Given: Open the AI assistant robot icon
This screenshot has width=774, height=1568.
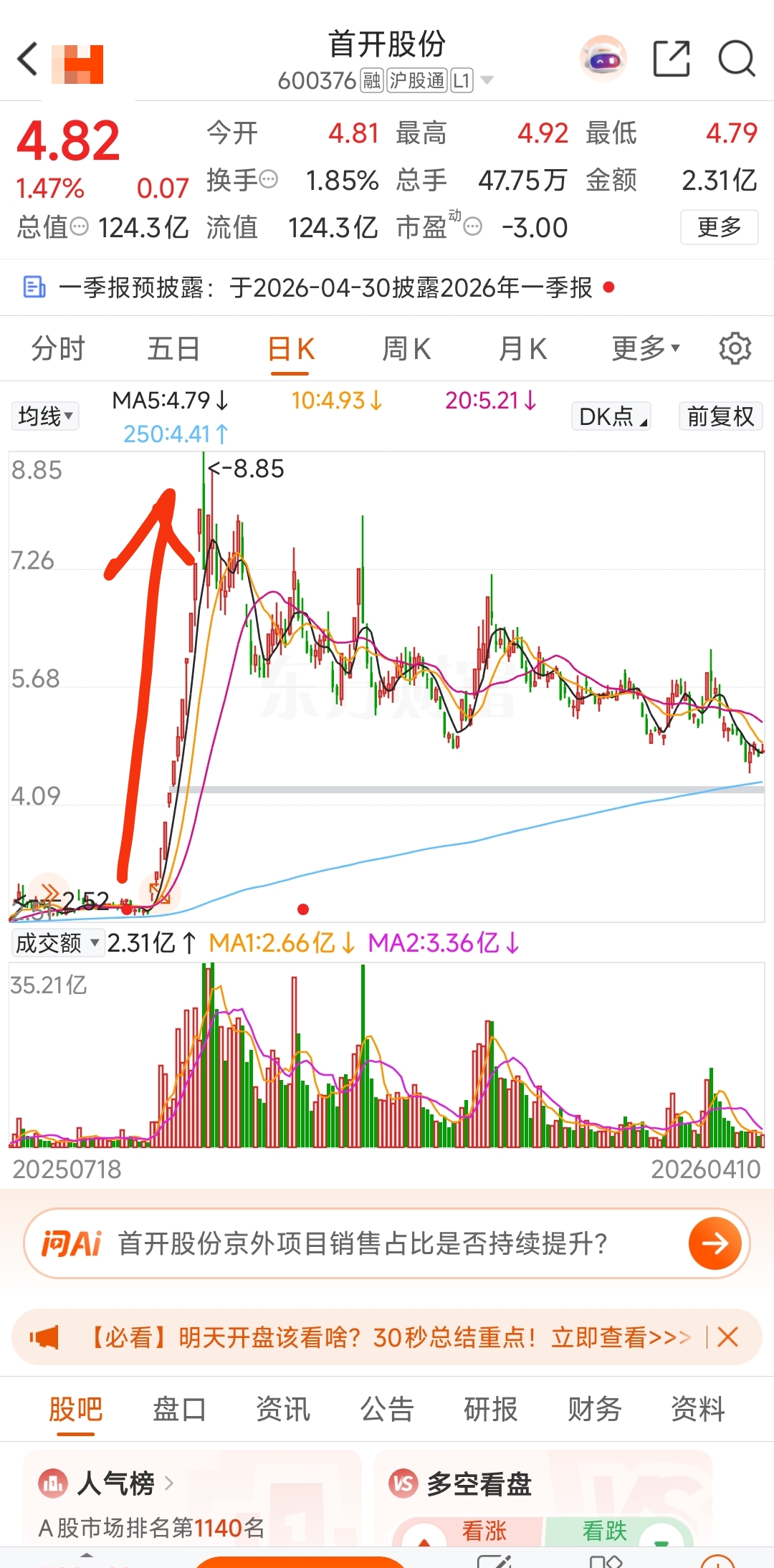Looking at the screenshot, I should [603, 59].
